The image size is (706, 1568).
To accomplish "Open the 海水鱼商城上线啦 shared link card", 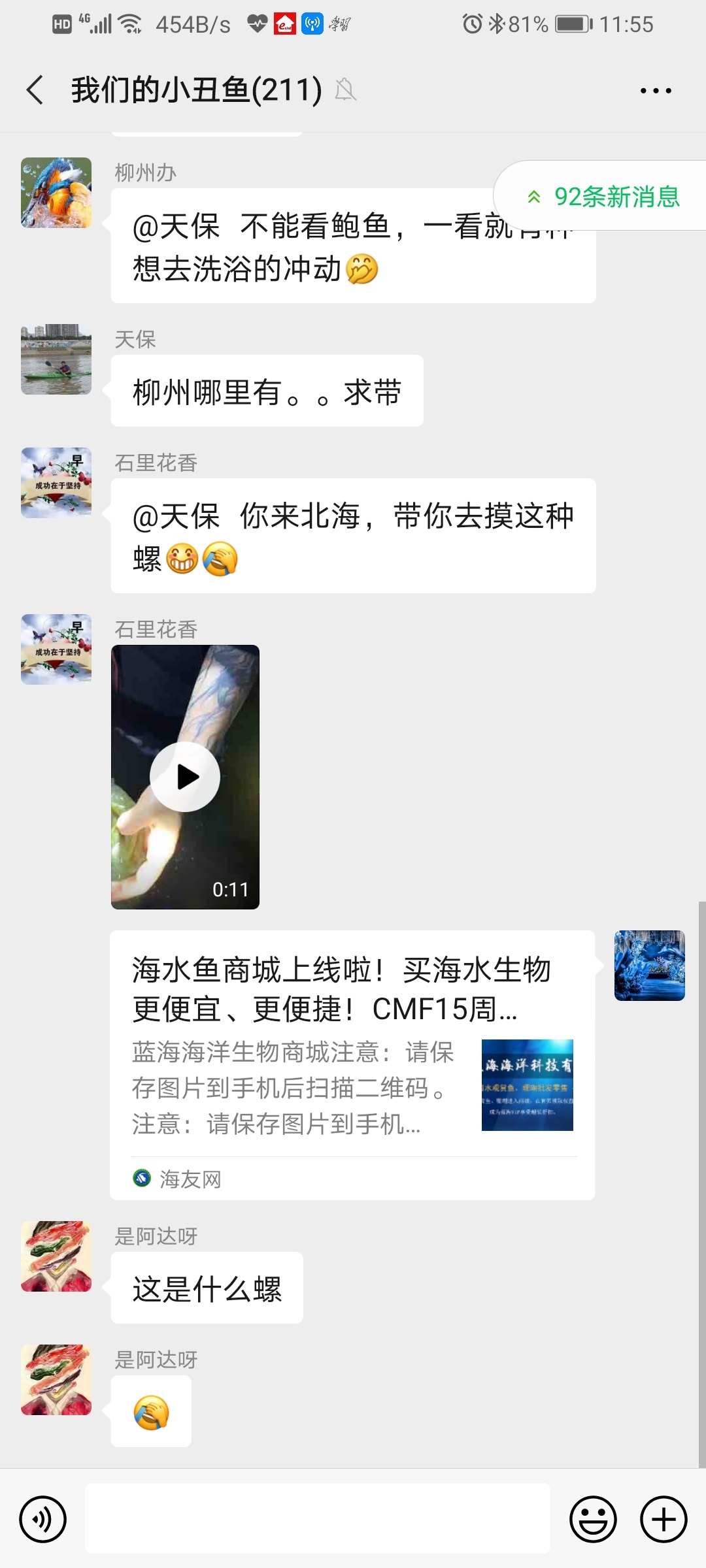I will pyautogui.click(x=352, y=1065).
